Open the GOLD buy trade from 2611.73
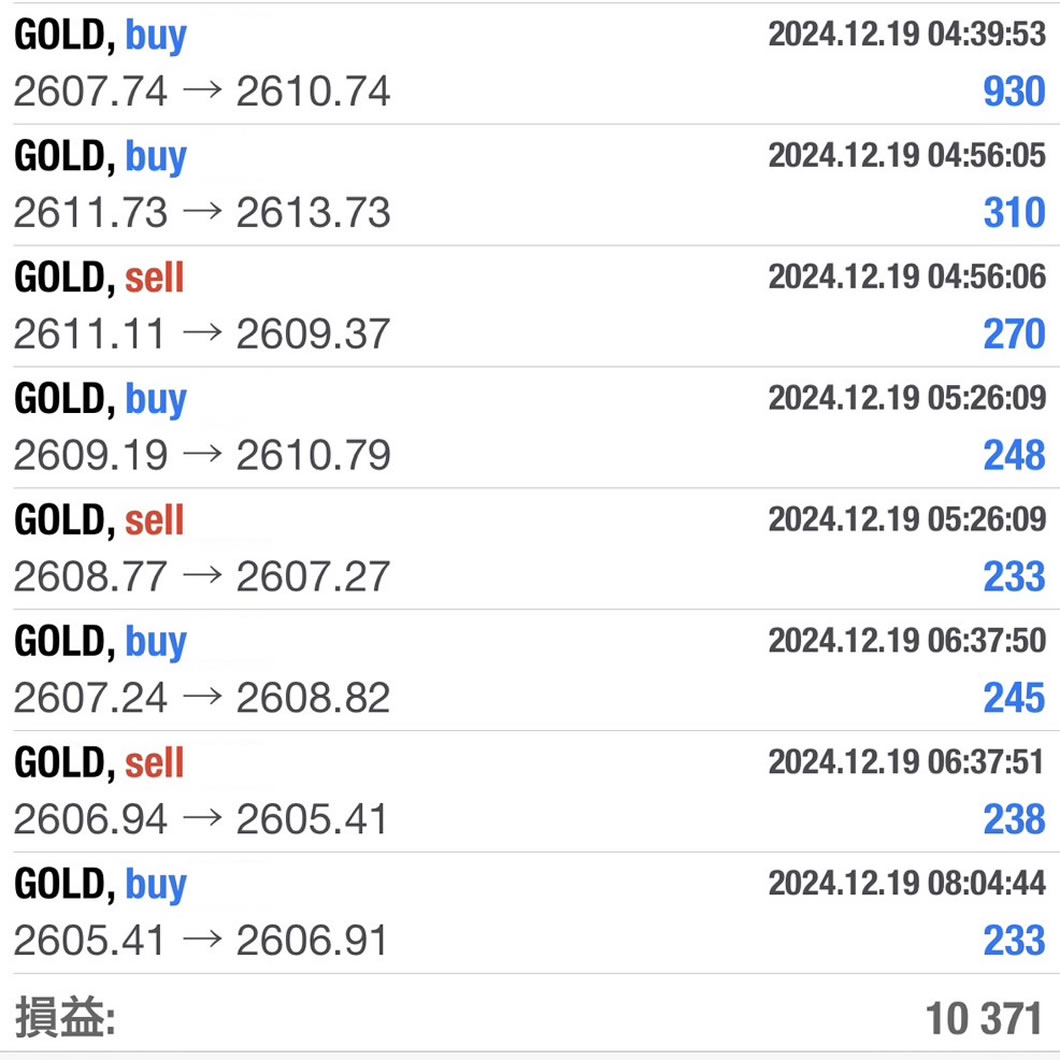 530,185
